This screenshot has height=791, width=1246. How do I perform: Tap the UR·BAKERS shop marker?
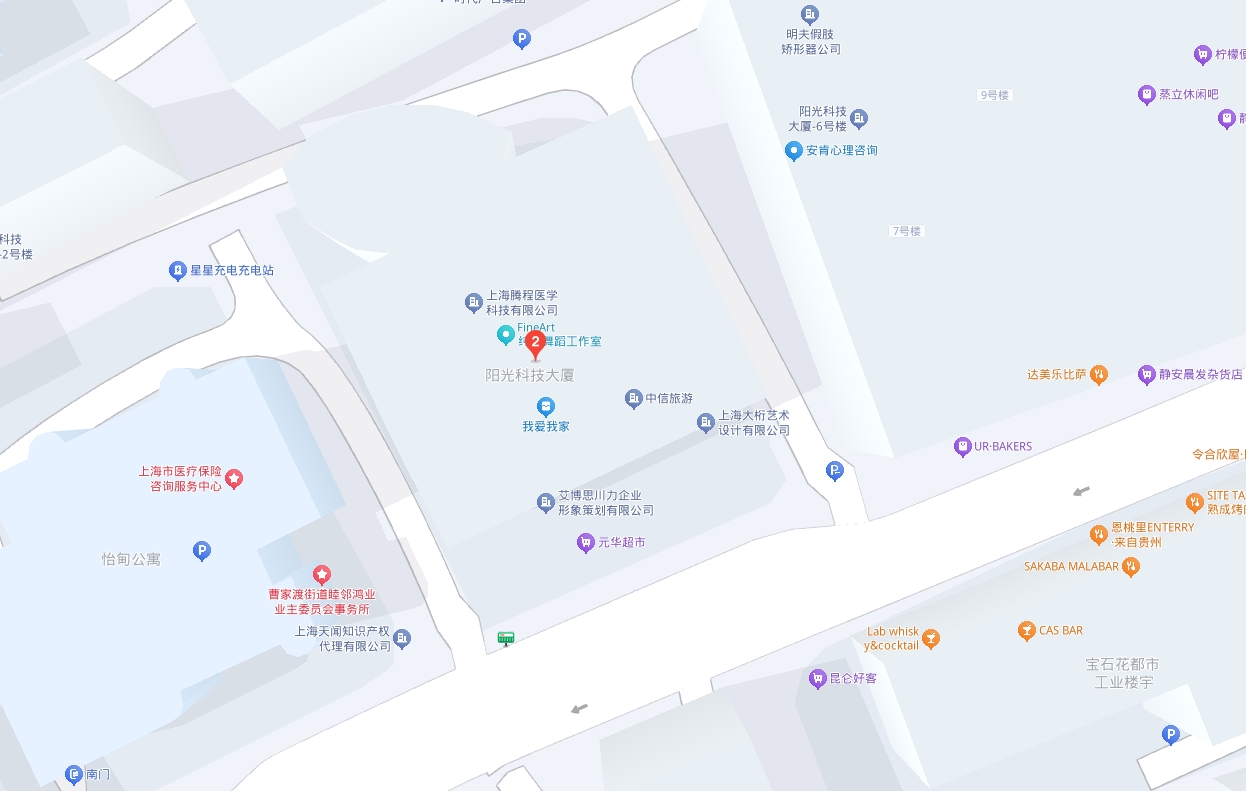[x=962, y=447]
